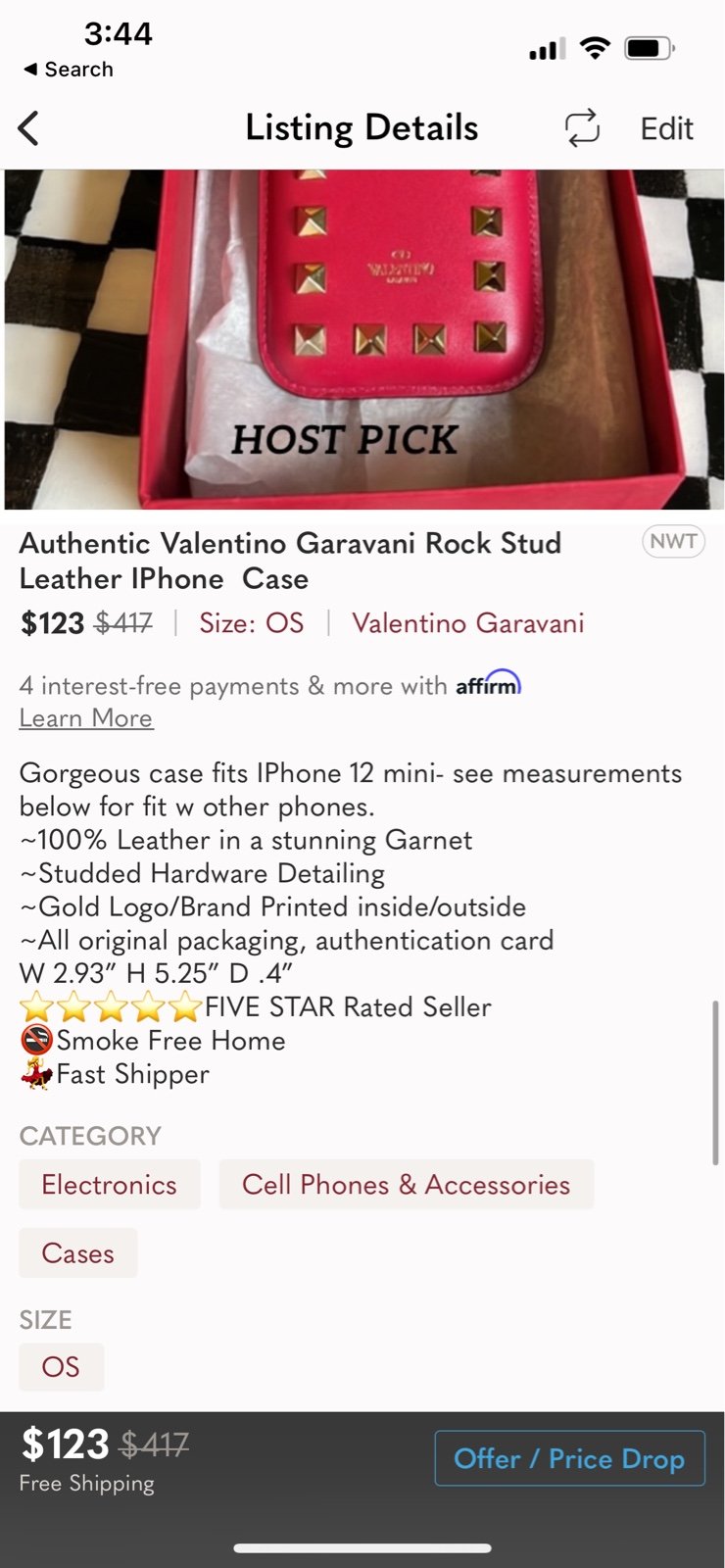Screen dimensions: 725x1568
Task: Return to Search via status bar
Action: (x=68, y=70)
